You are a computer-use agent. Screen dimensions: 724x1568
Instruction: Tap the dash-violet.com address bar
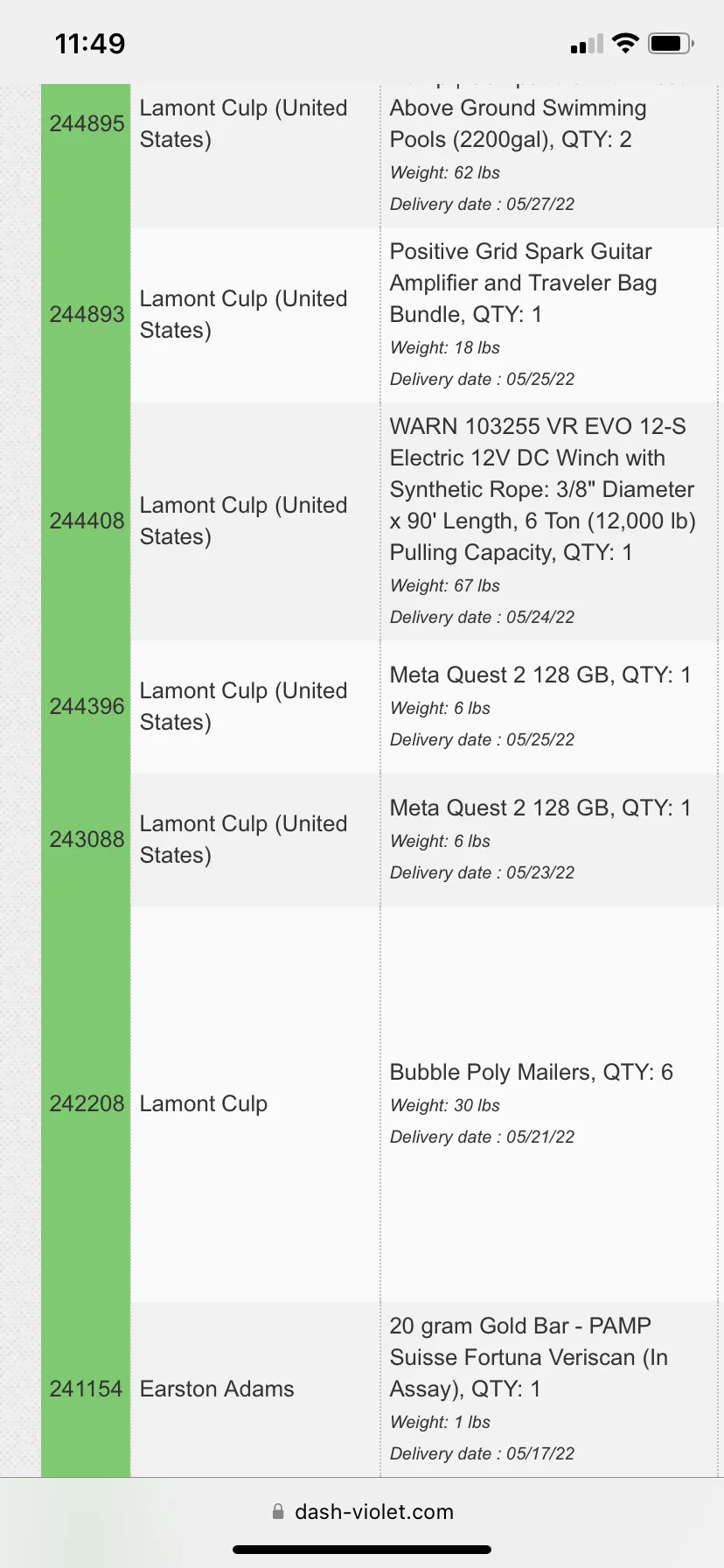pos(362,1511)
